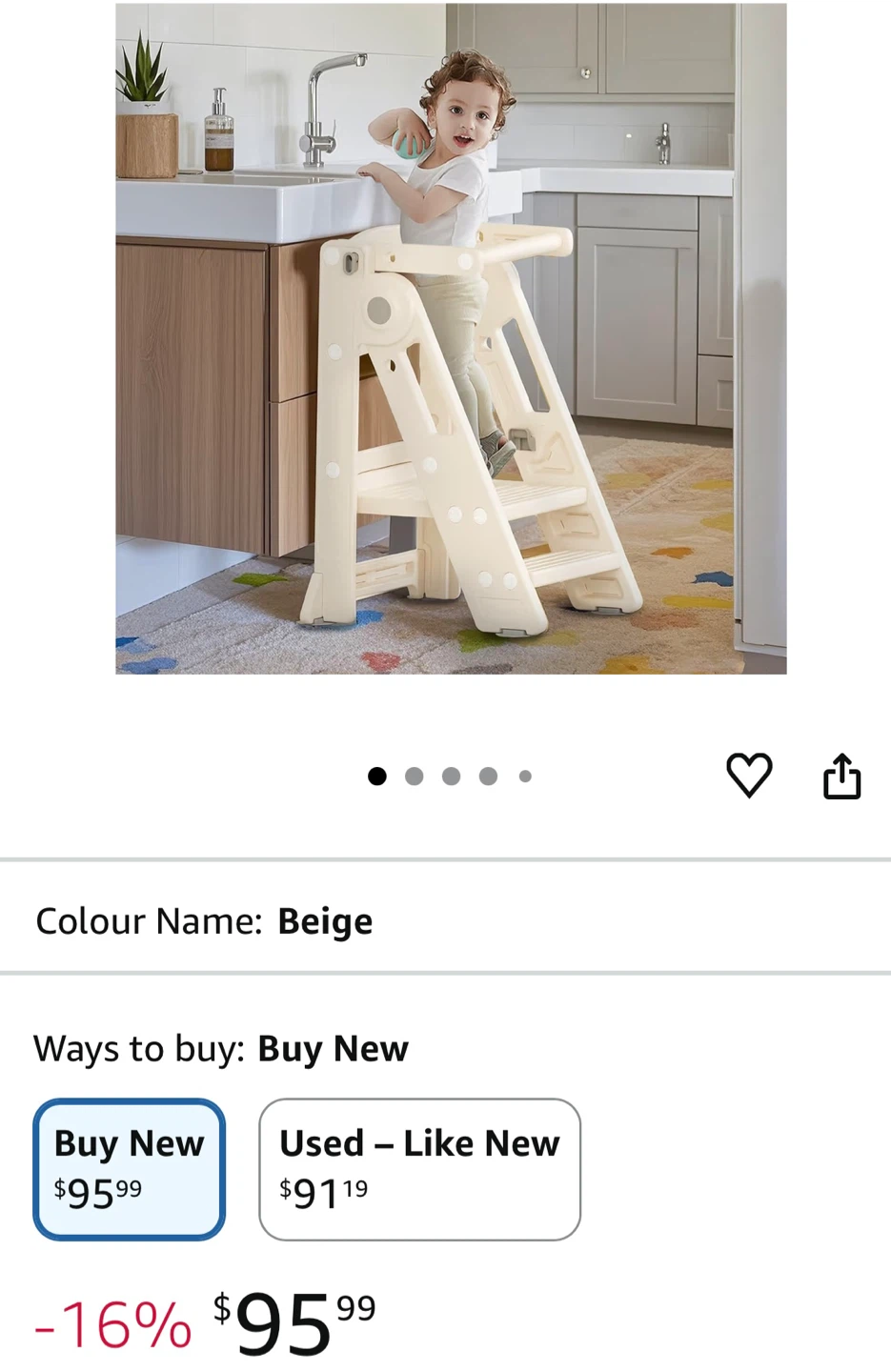Select the Buy New option
Screen dimensions: 891x1372
(130, 1169)
